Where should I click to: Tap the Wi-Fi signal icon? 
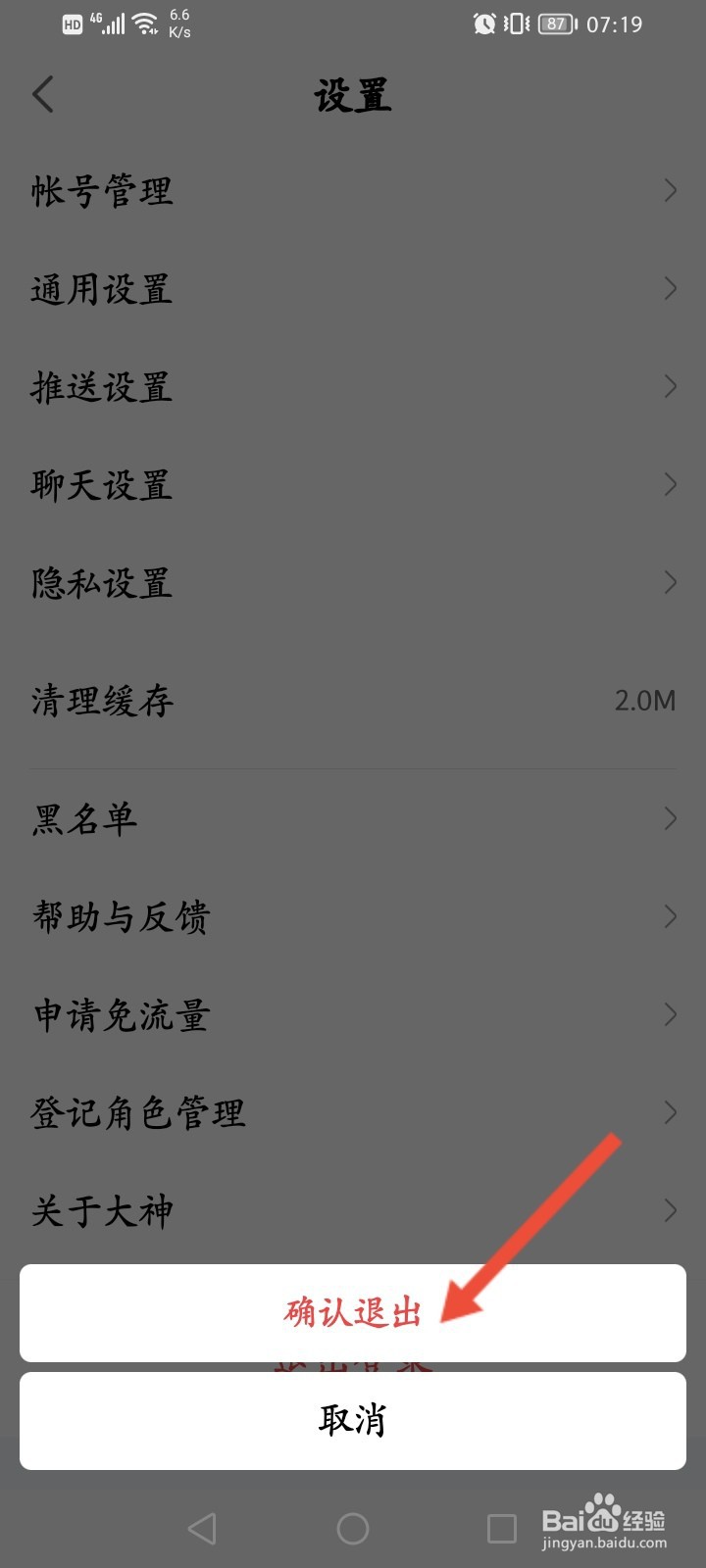tap(144, 24)
